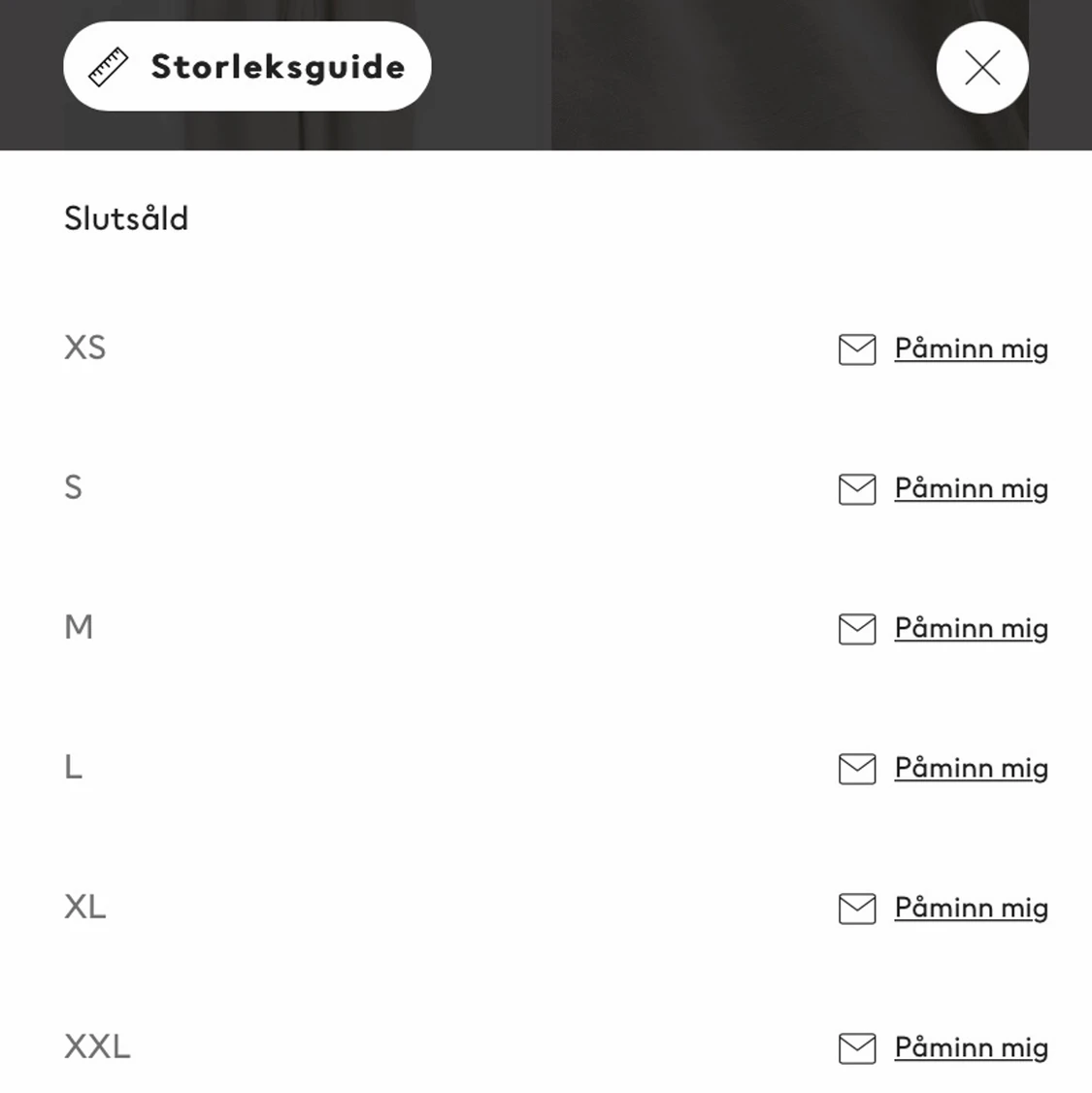Viewport: 1092px width, 1093px height.
Task: Set a reminder for size XXL
Action: pos(970,1047)
